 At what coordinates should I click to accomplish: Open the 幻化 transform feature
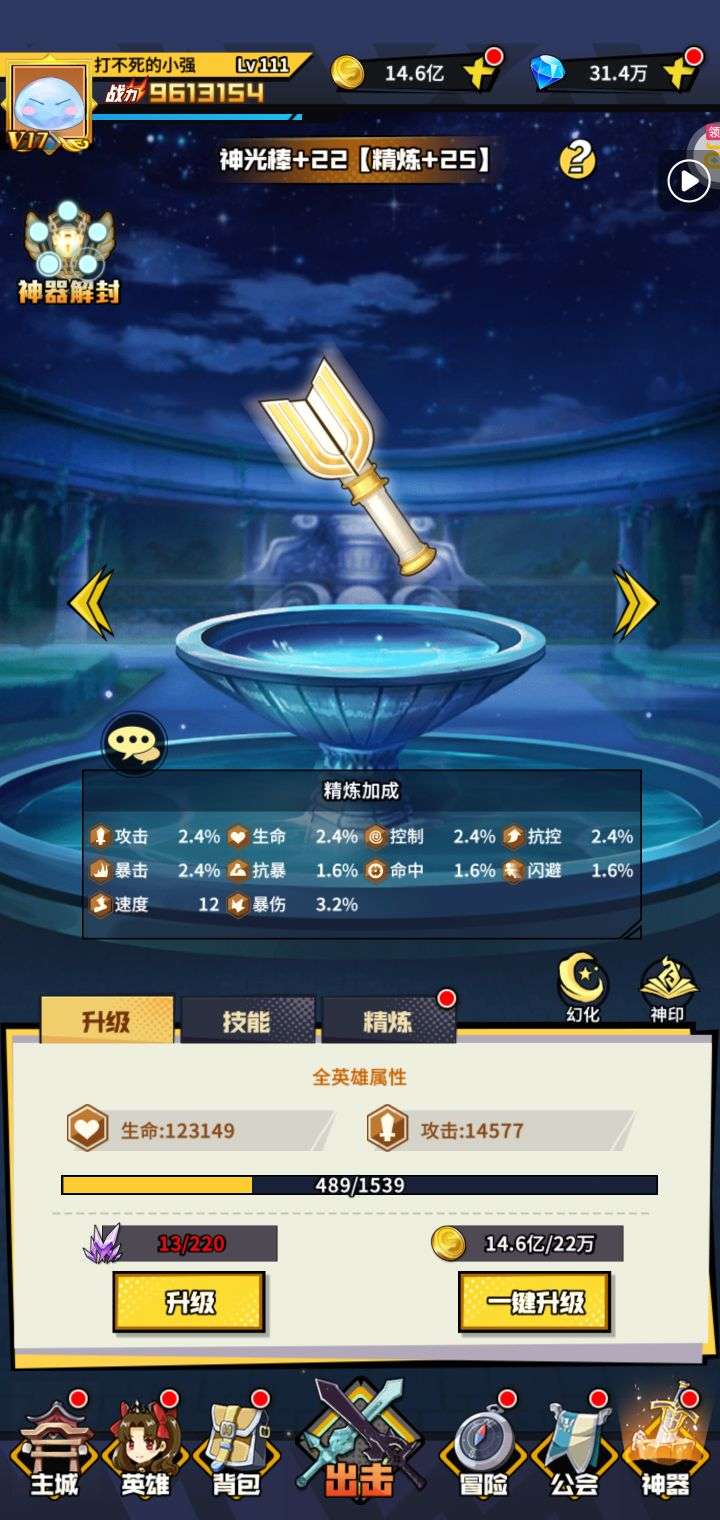[x=582, y=987]
